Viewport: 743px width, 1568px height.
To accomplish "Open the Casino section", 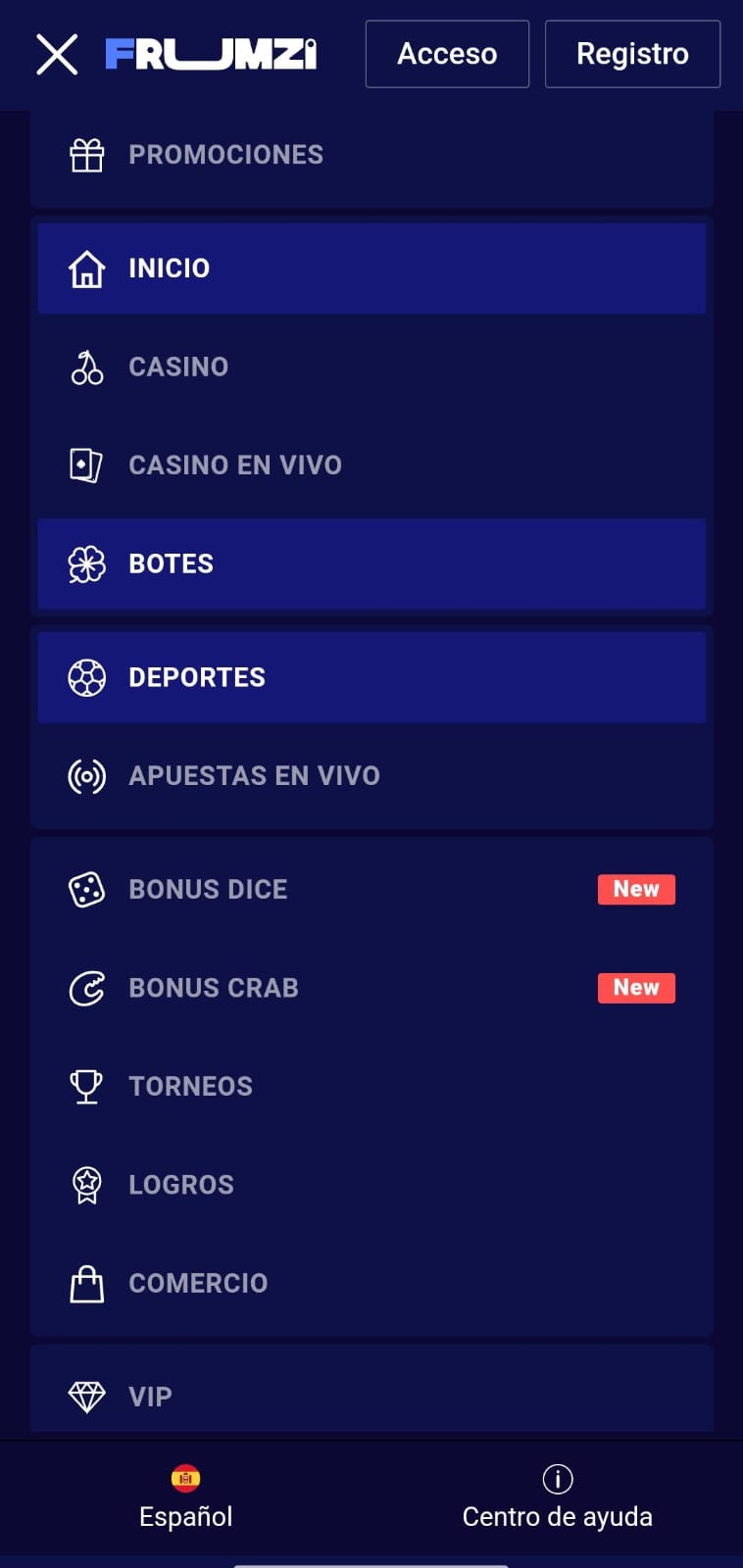I will click(x=371, y=367).
